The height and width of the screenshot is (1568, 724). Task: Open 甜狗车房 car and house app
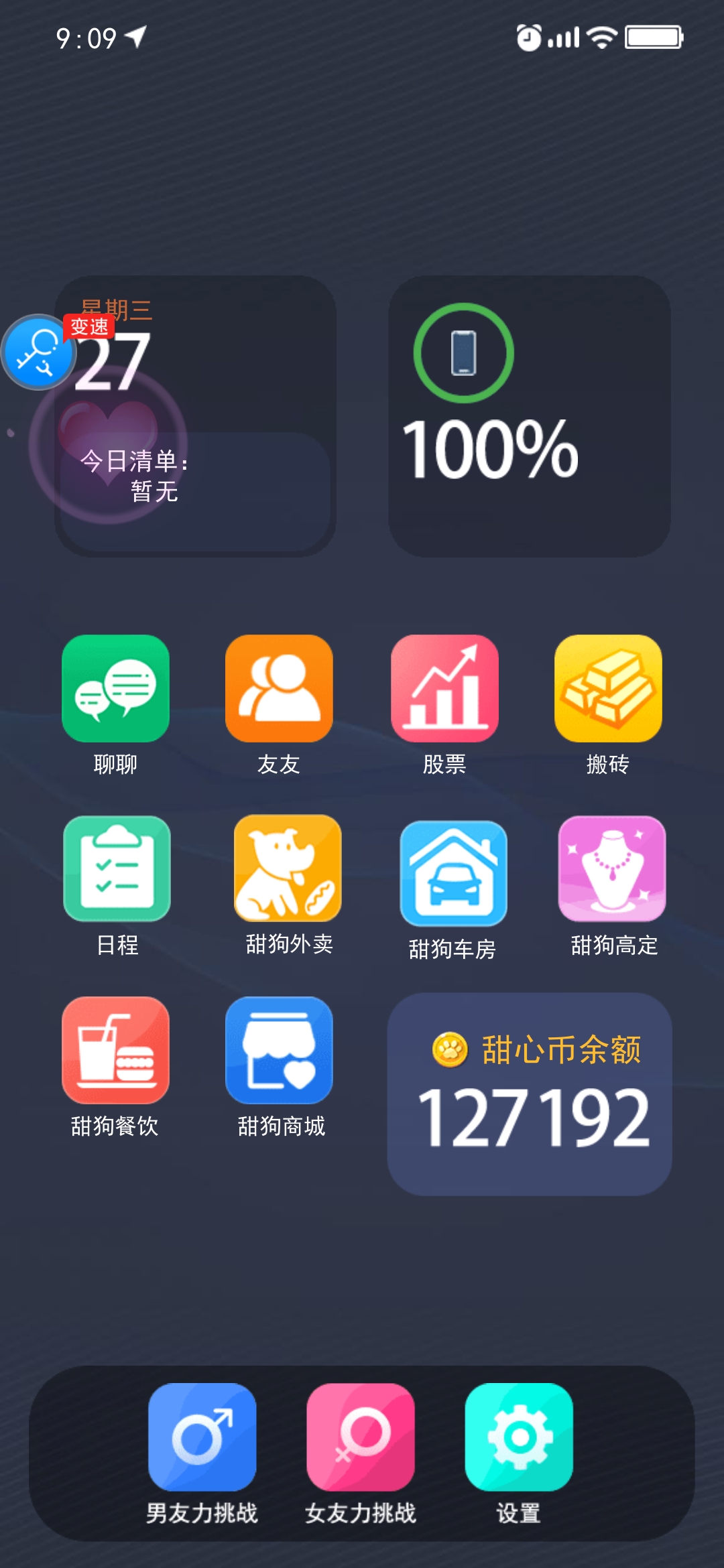point(453,874)
